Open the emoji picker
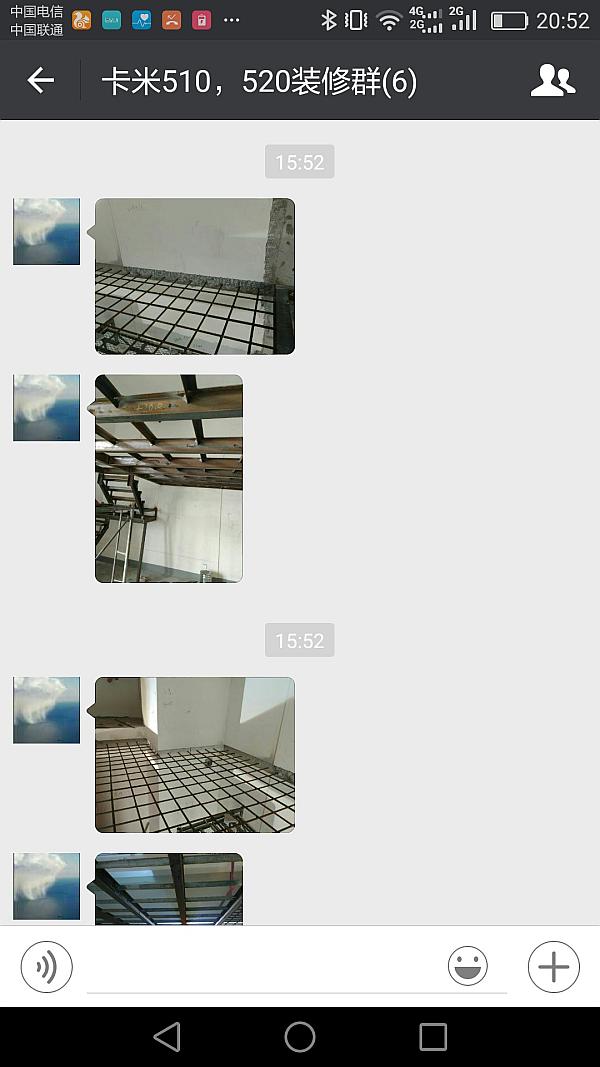The width and height of the screenshot is (600, 1067). (x=467, y=967)
